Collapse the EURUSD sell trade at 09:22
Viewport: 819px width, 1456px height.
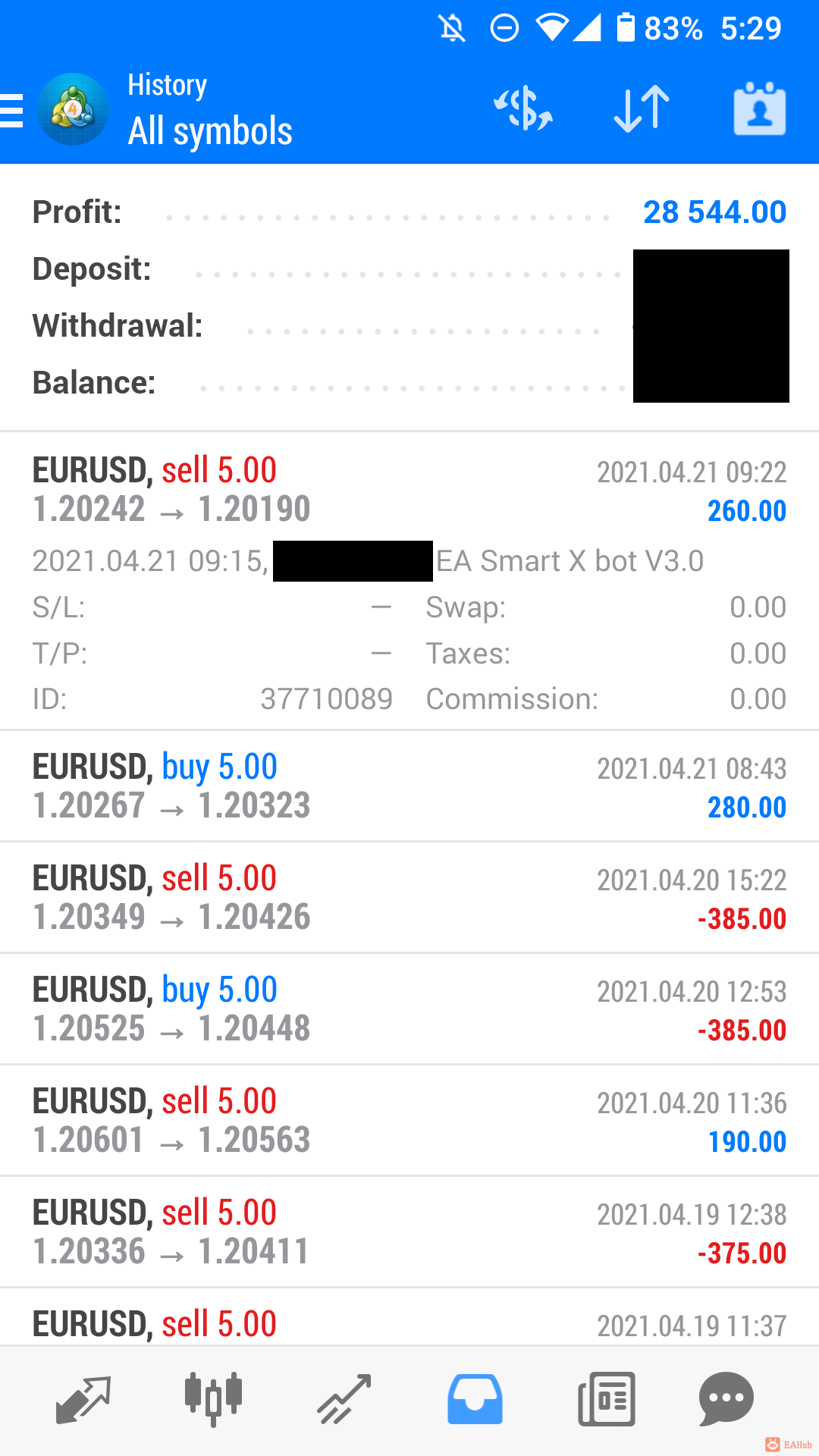(x=409, y=490)
